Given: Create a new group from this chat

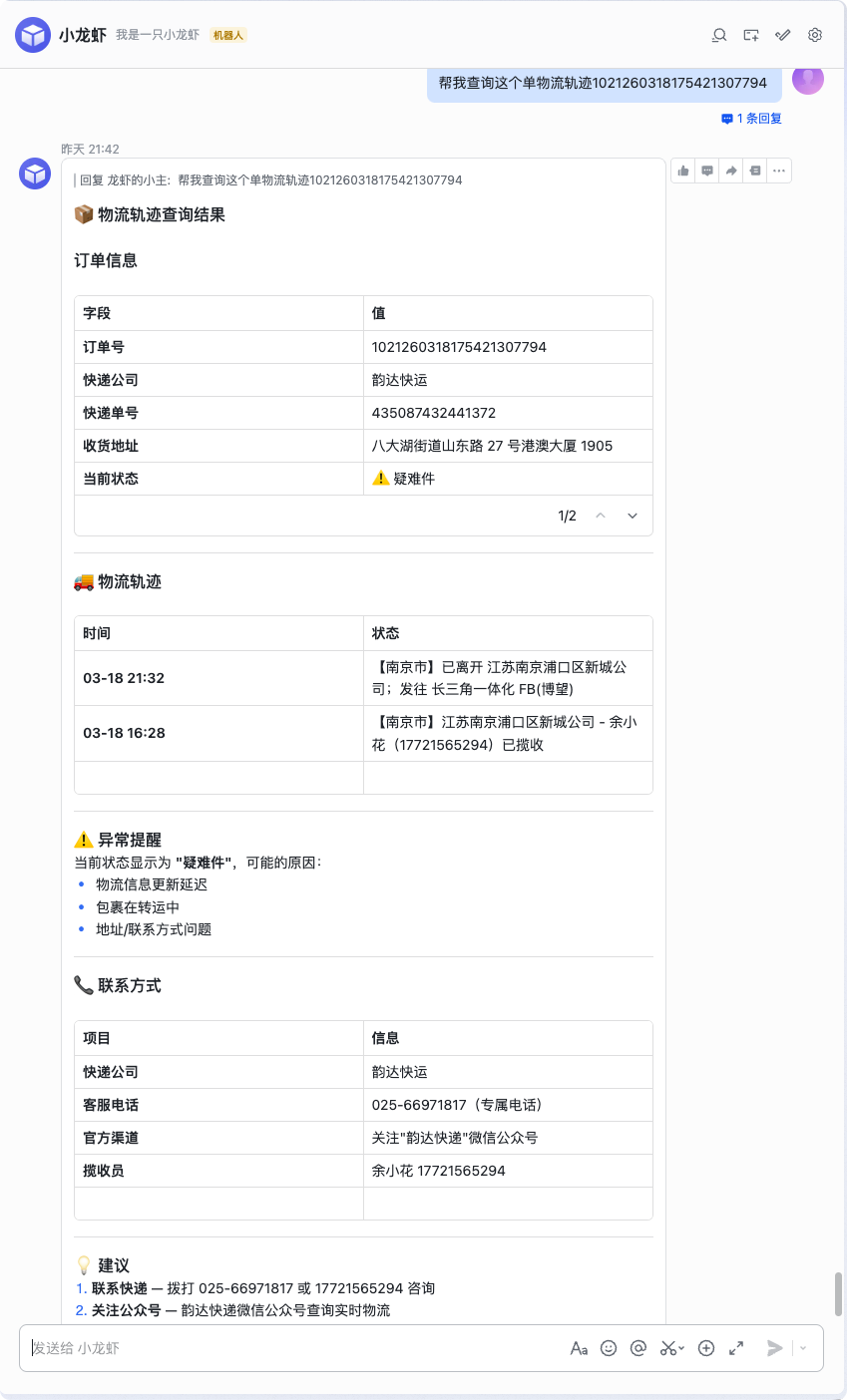Looking at the screenshot, I should coord(751,35).
